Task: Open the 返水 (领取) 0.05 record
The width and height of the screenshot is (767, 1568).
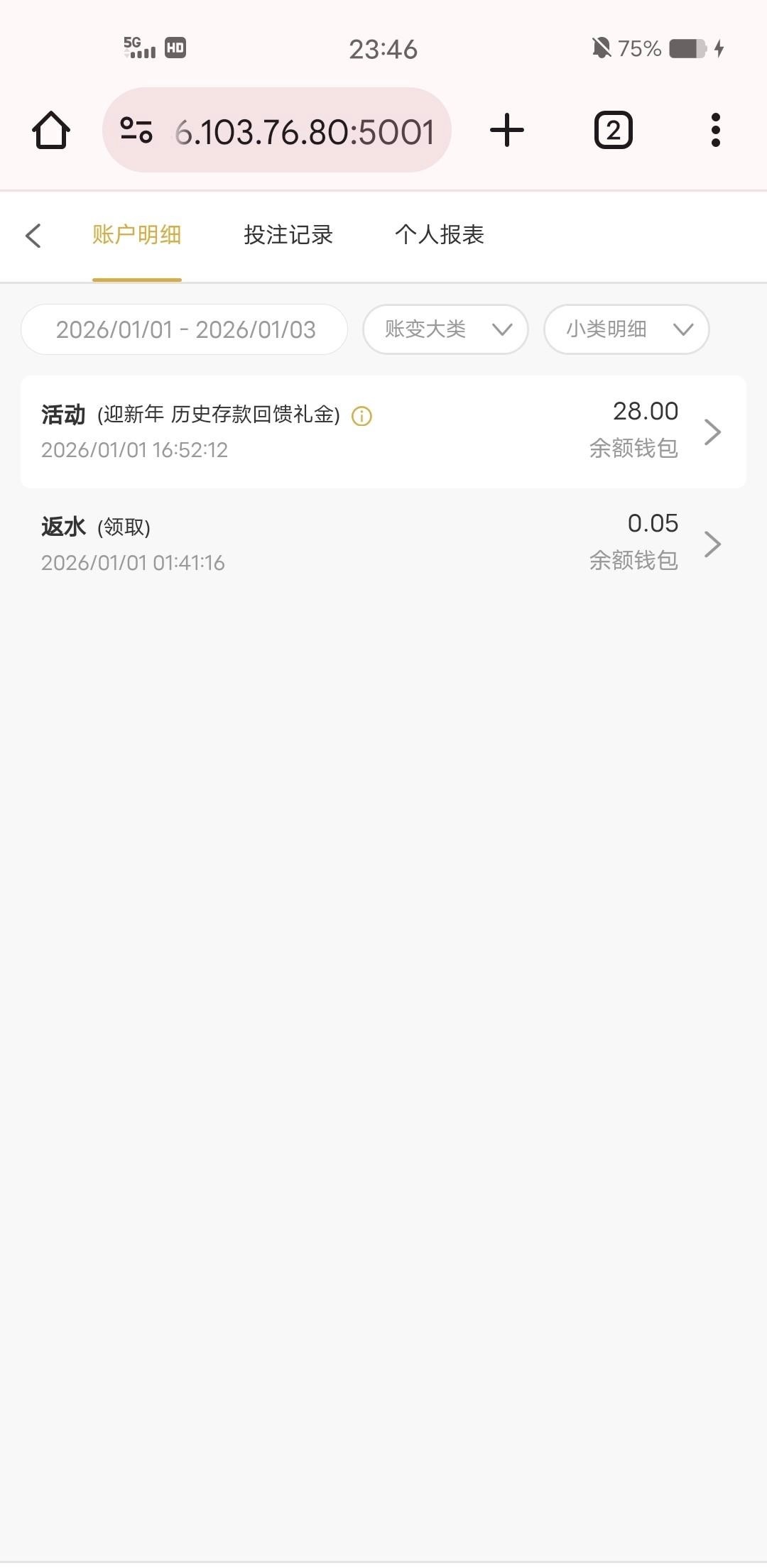Action: tap(383, 544)
